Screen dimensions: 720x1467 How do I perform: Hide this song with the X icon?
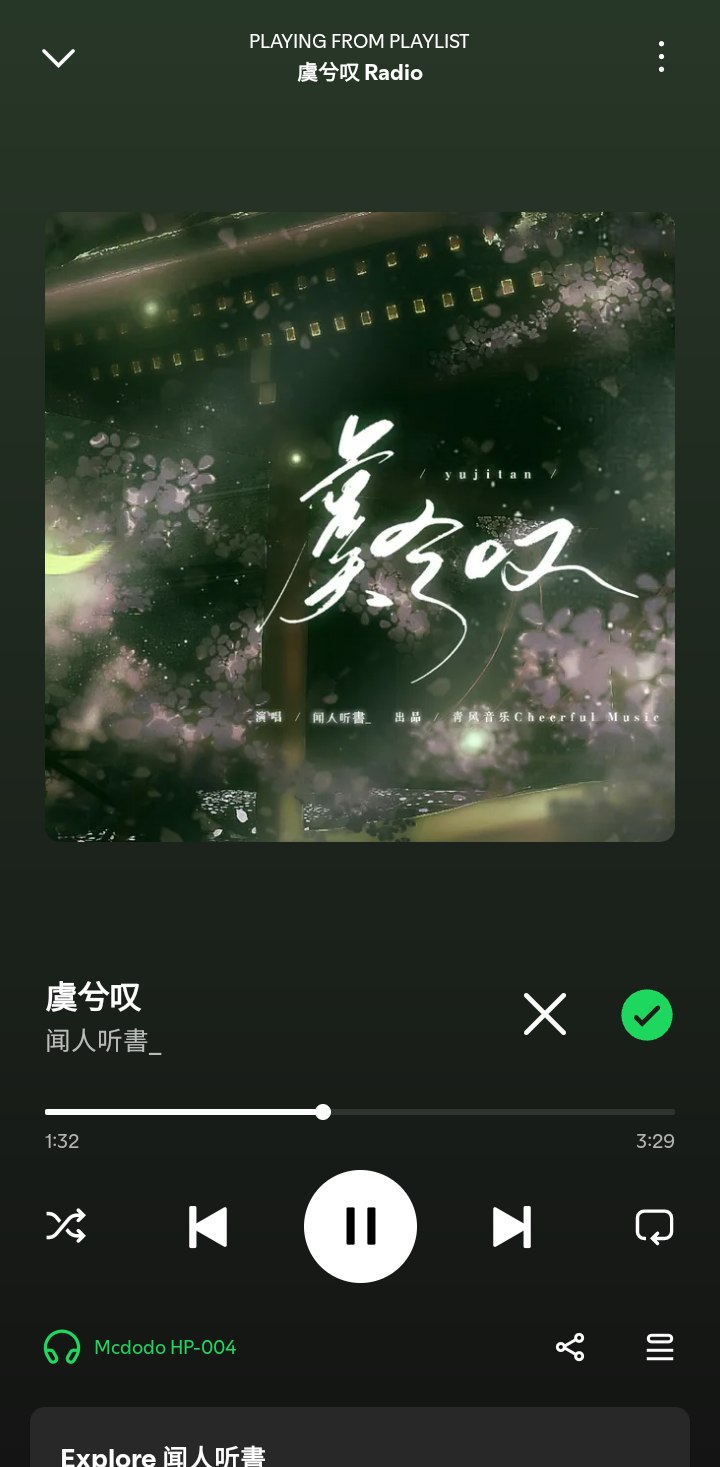545,1015
